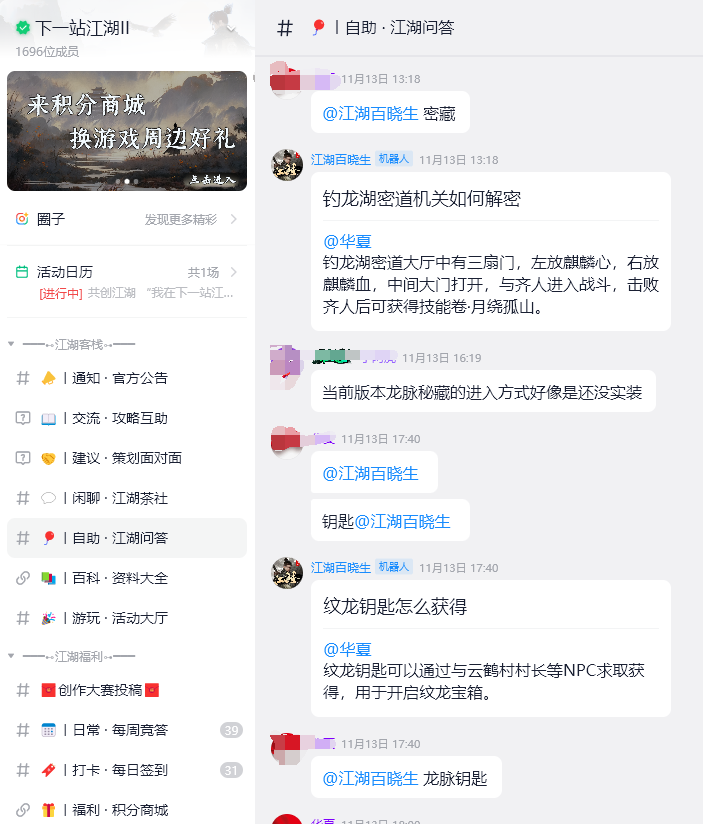Open the 交流·攻略互助 channel

tap(120, 418)
